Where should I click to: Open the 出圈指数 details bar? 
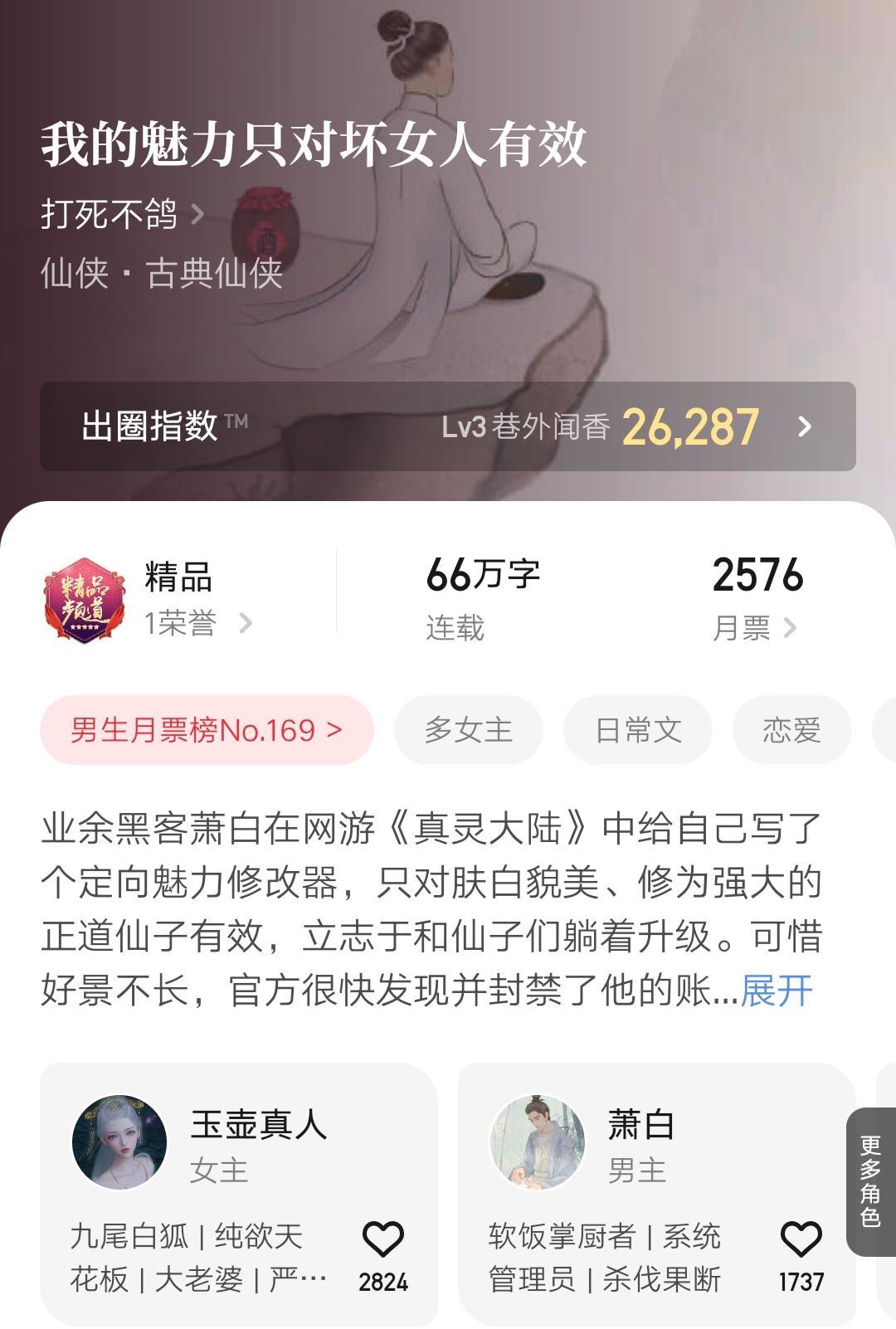click(447, 426)
